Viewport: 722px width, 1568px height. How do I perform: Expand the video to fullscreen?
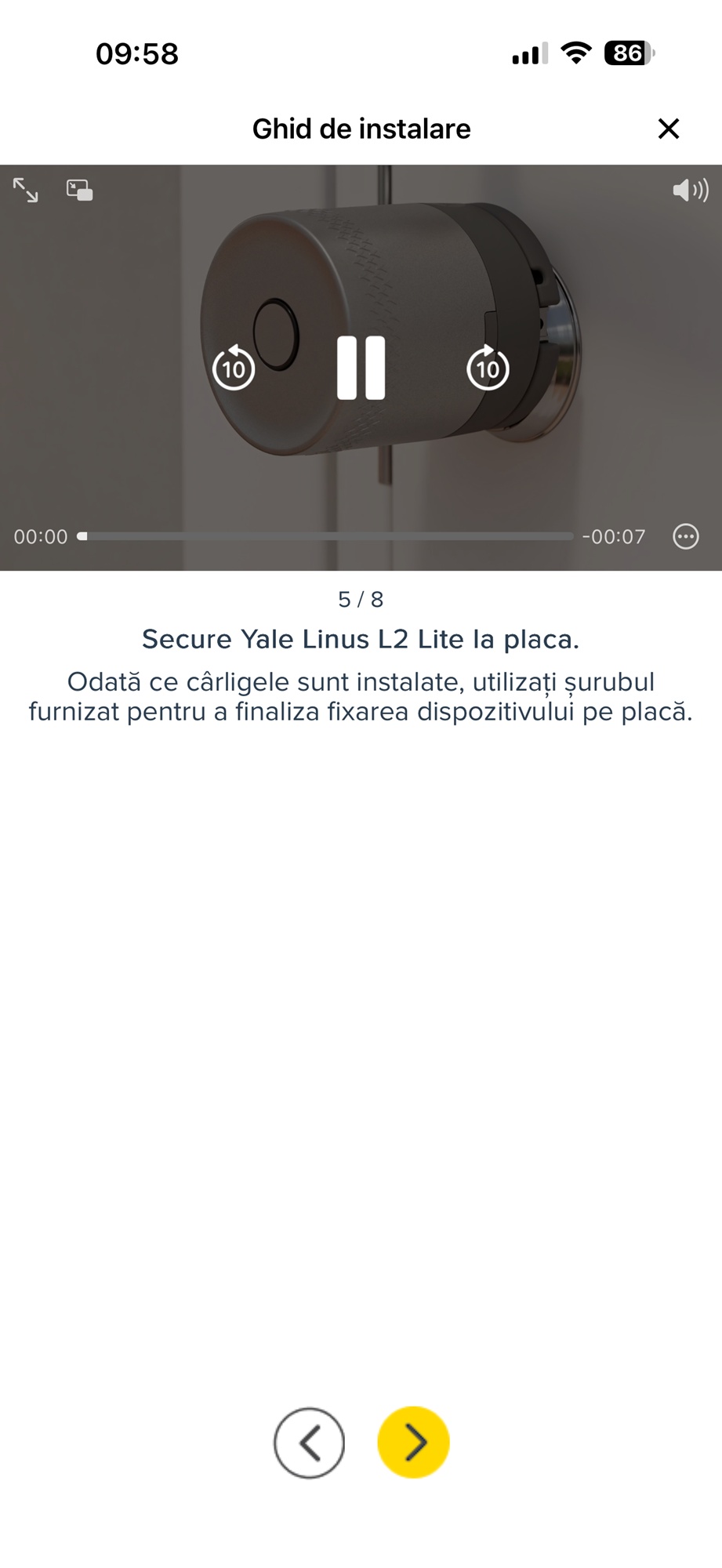point(26,190)
